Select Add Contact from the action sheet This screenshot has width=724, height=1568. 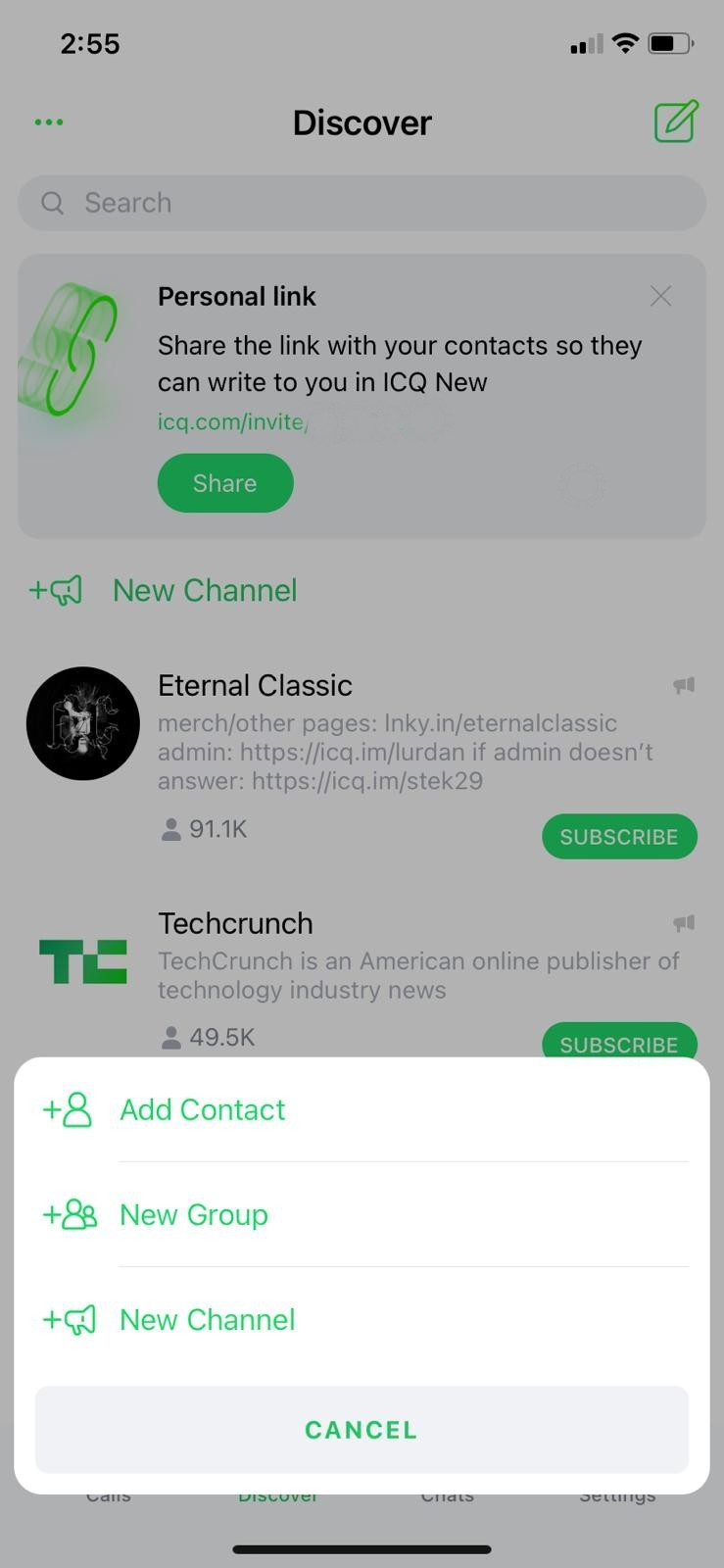[x=202, y=1109]
